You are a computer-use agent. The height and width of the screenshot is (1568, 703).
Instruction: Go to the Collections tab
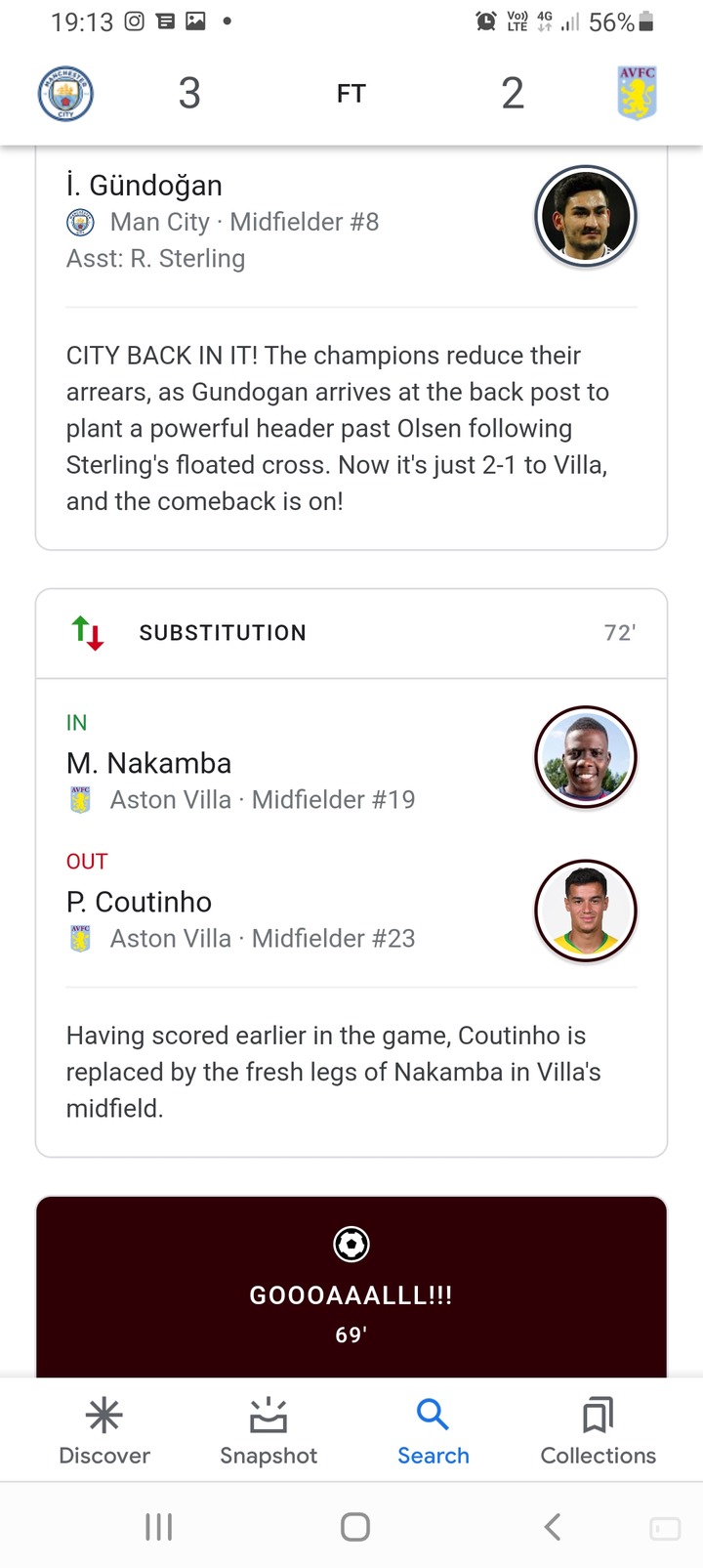(598, 1430)
